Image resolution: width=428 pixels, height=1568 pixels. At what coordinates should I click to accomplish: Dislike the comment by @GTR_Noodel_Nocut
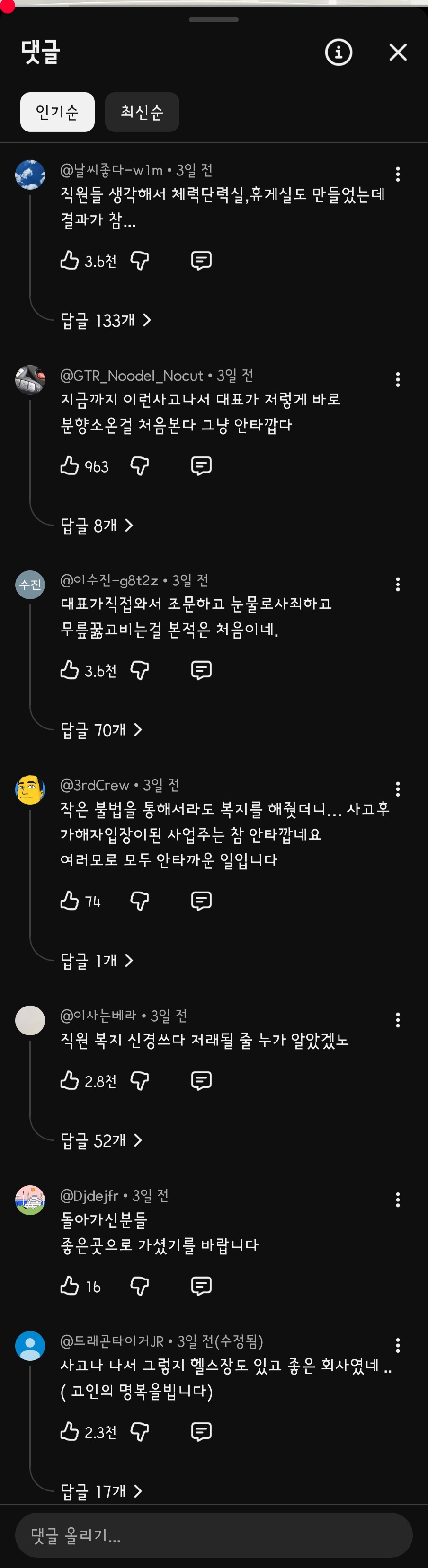(x=140, y=466)
